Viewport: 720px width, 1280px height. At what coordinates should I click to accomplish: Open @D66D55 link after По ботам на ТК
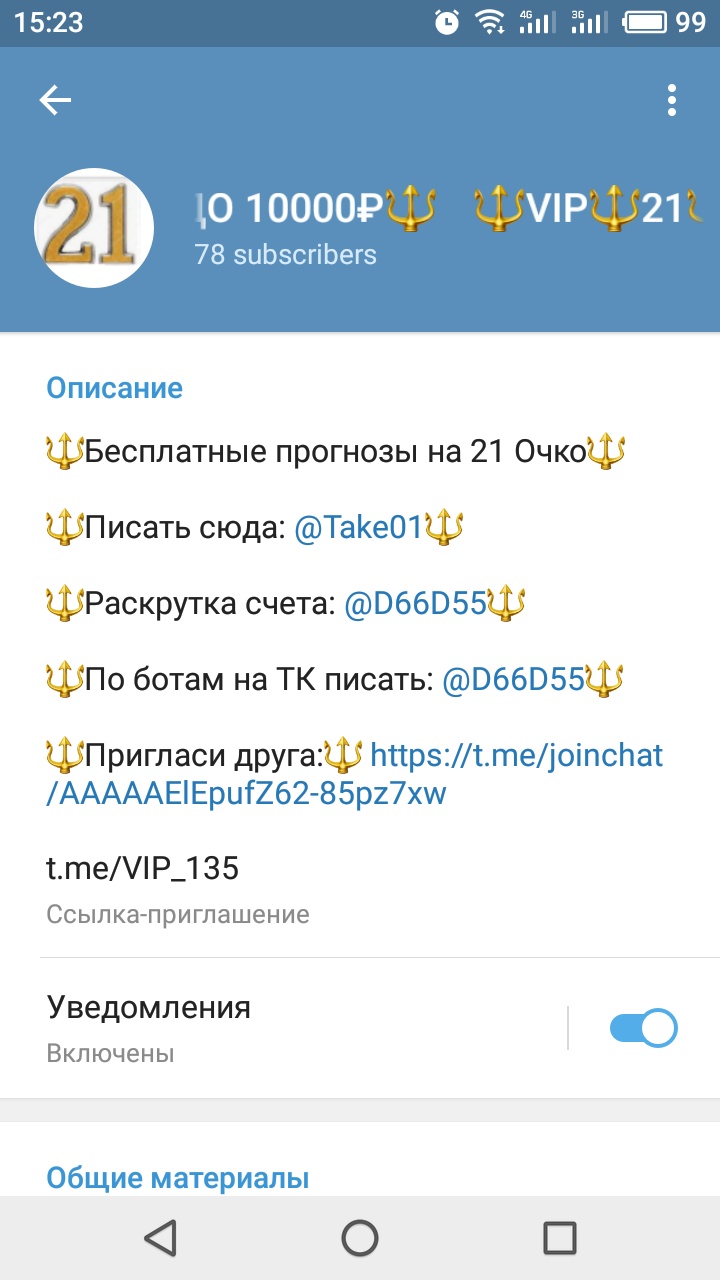click(x=513, y=680)
